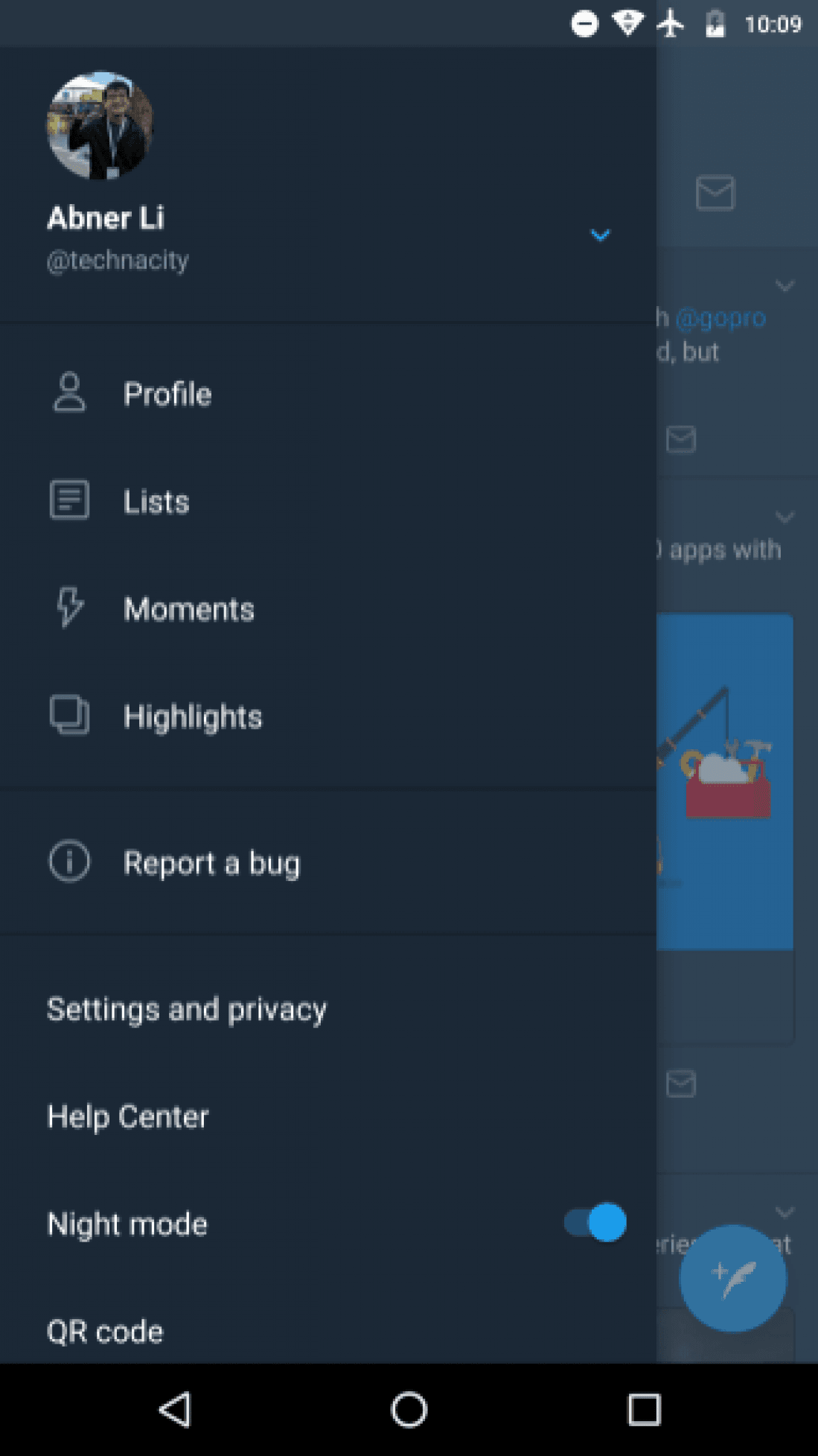Go to the Android home screen
The width and height of the screenshot is (818, 1456).
click(409, 1409)
